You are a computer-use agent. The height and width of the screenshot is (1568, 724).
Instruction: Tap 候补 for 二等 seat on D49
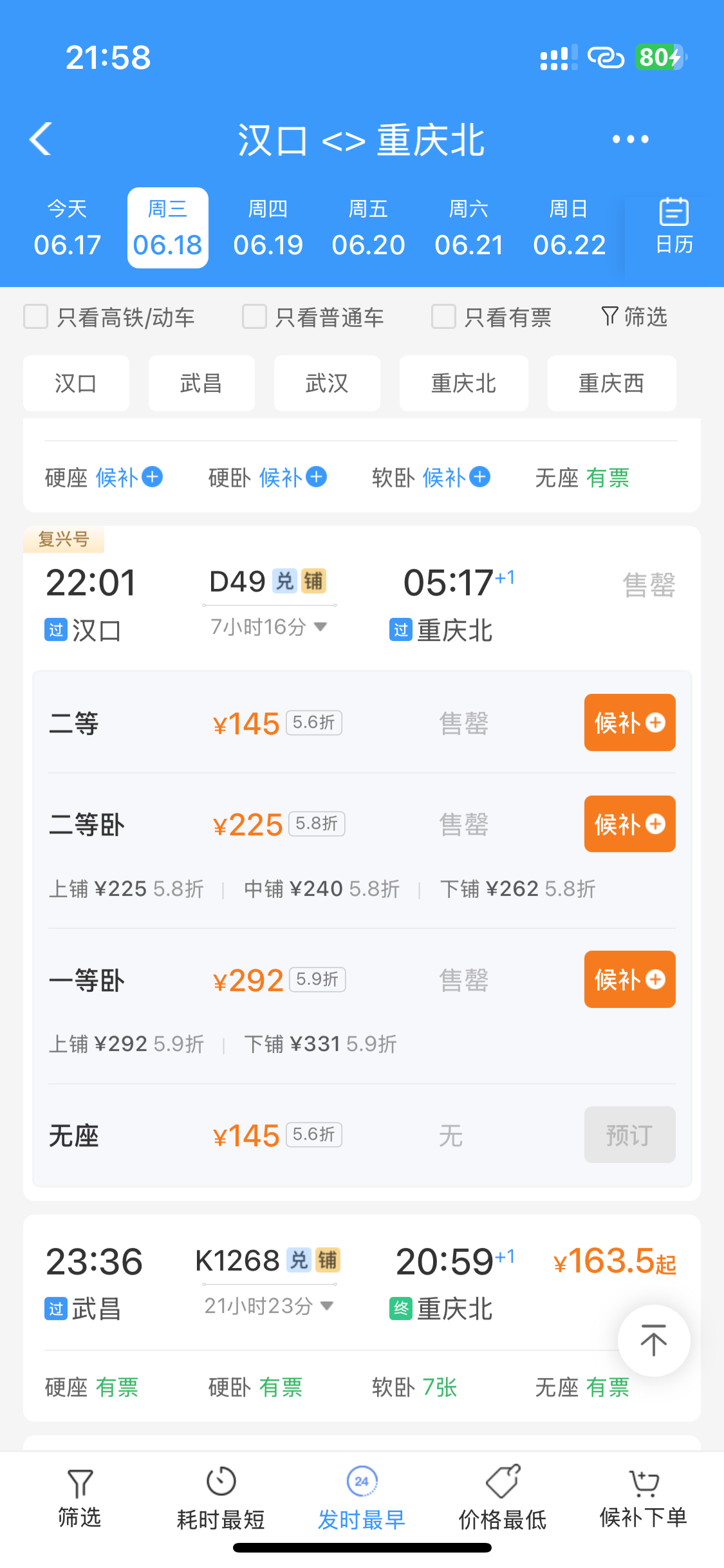(x=629, y=722)
